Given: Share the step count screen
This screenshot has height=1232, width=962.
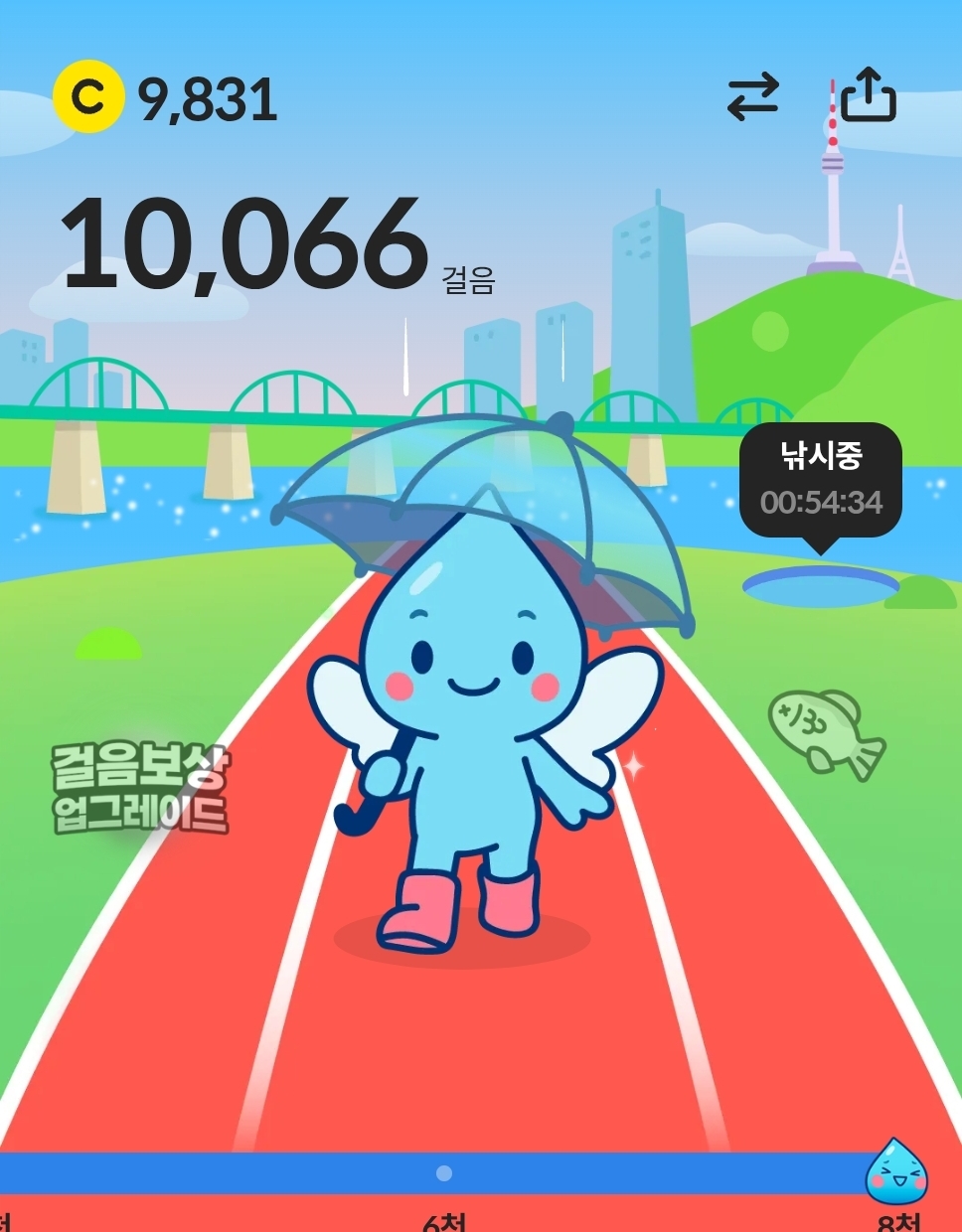Looking at the screenshot, I should [868, 95].
